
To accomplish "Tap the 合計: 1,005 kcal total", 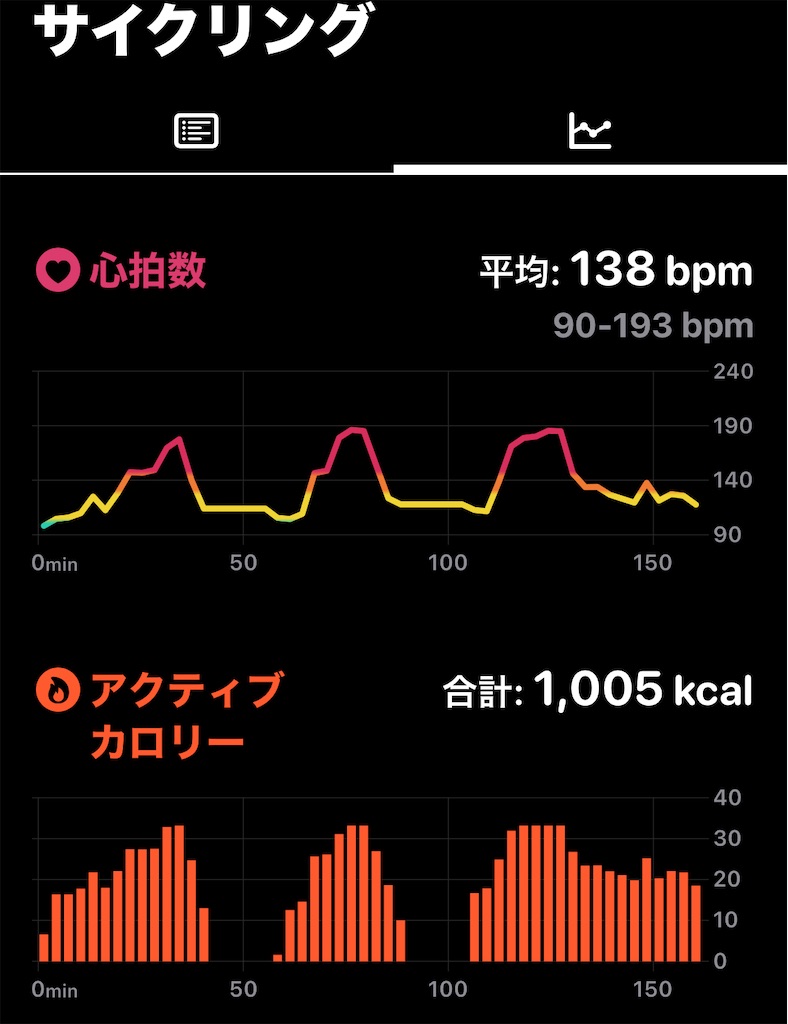I will pyautogui.click(x=598, y=690).
